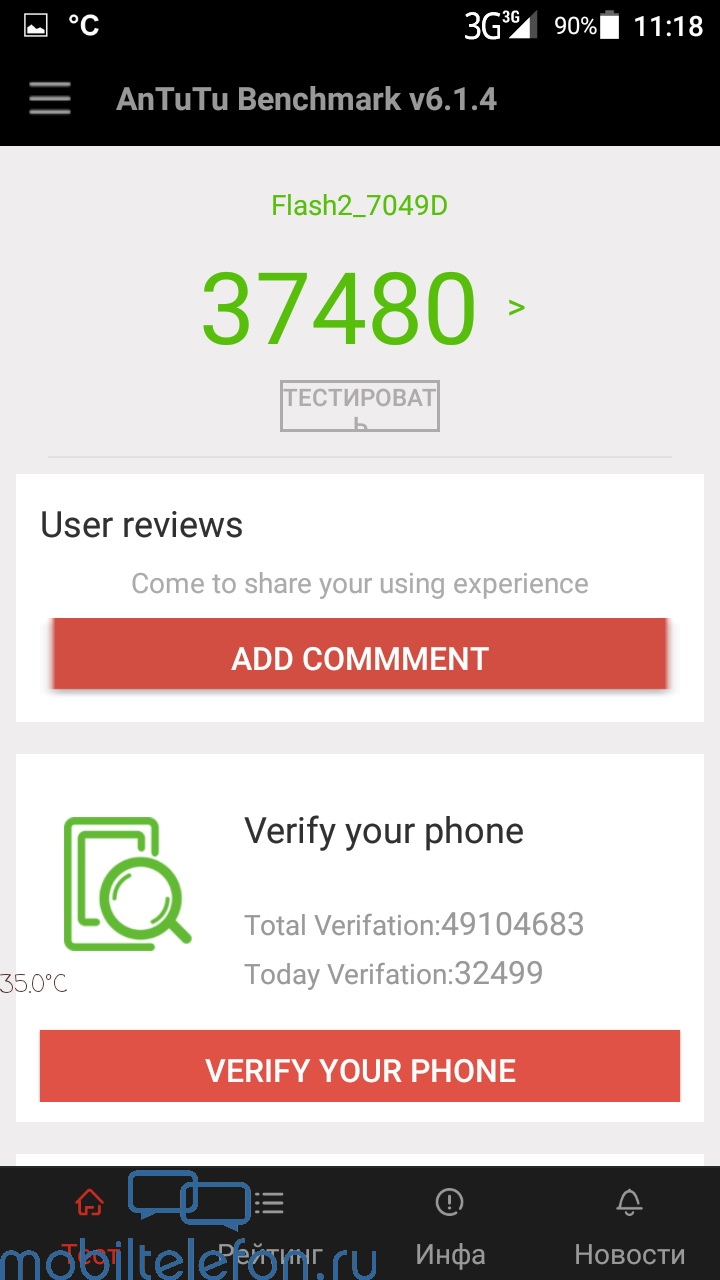This screenshot has height=1280, width=720.
Task: Open the hamburger drawer menu
Action: [x=49, y=99]
